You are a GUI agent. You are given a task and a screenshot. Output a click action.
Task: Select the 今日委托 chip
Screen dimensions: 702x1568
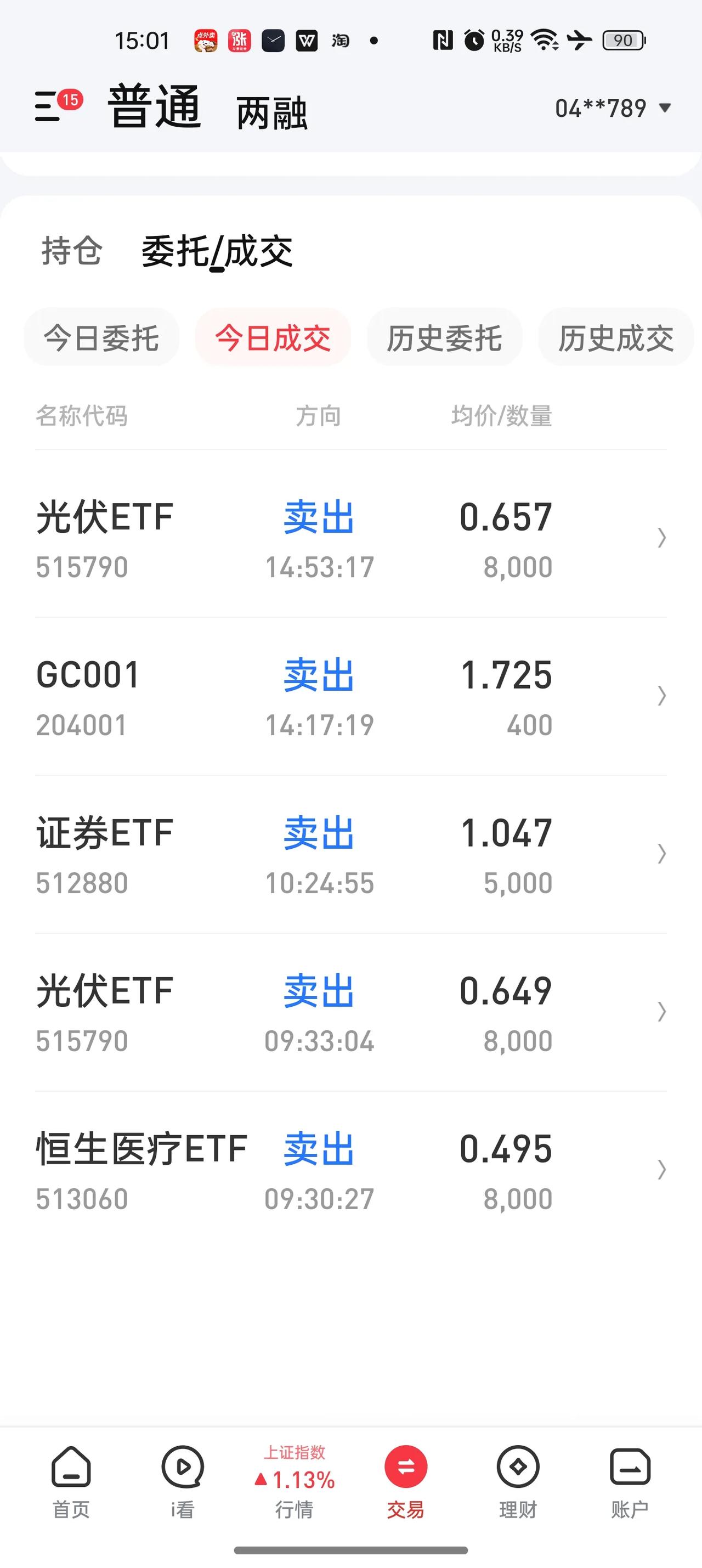(101, 337)
